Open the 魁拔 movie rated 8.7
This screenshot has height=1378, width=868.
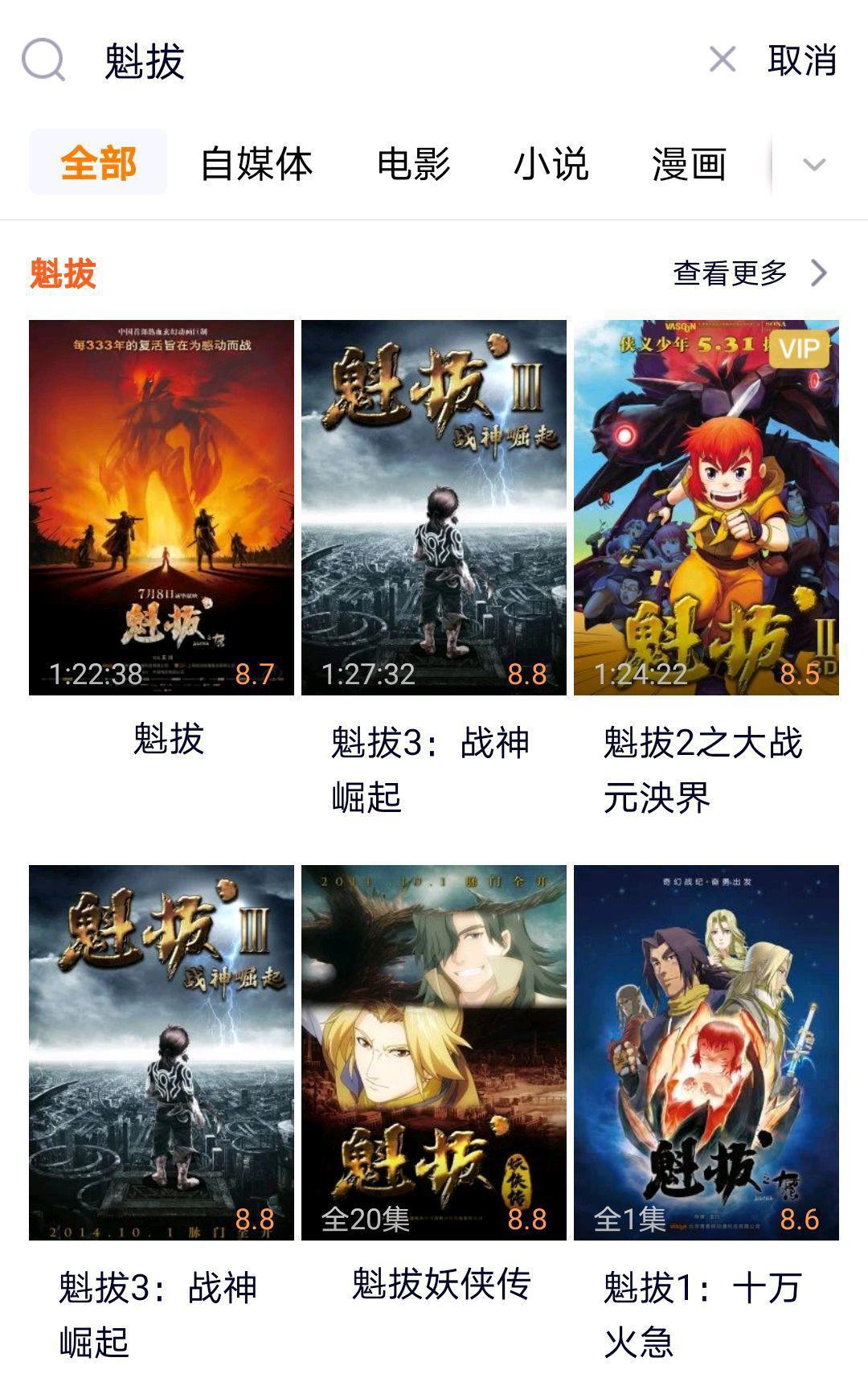click(162, 507)
